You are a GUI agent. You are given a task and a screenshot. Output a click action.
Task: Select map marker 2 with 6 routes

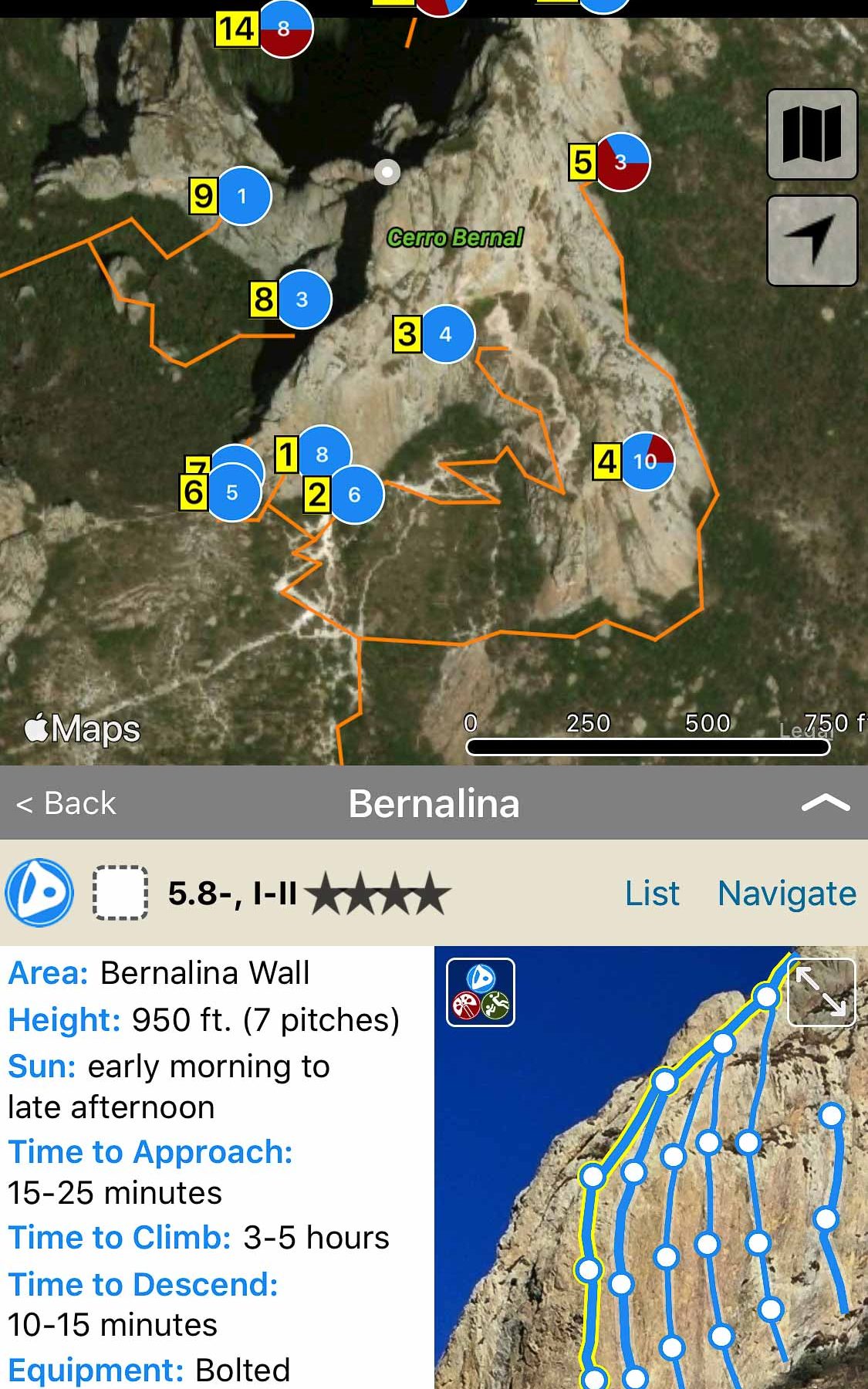pos(355,495)
